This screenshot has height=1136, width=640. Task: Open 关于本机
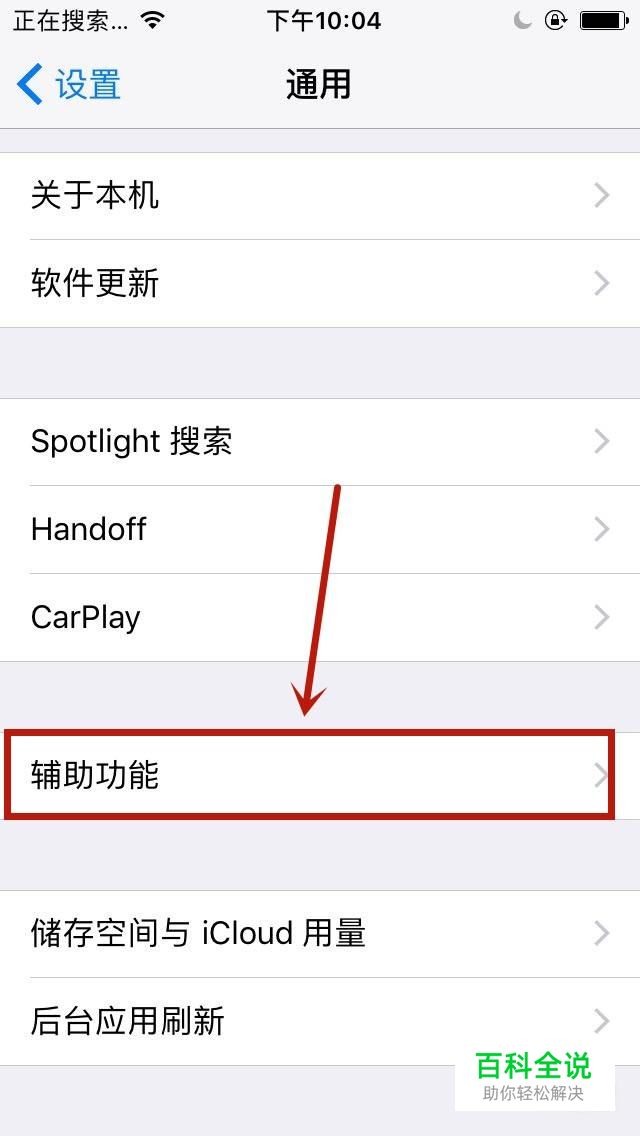pos(320,196)
